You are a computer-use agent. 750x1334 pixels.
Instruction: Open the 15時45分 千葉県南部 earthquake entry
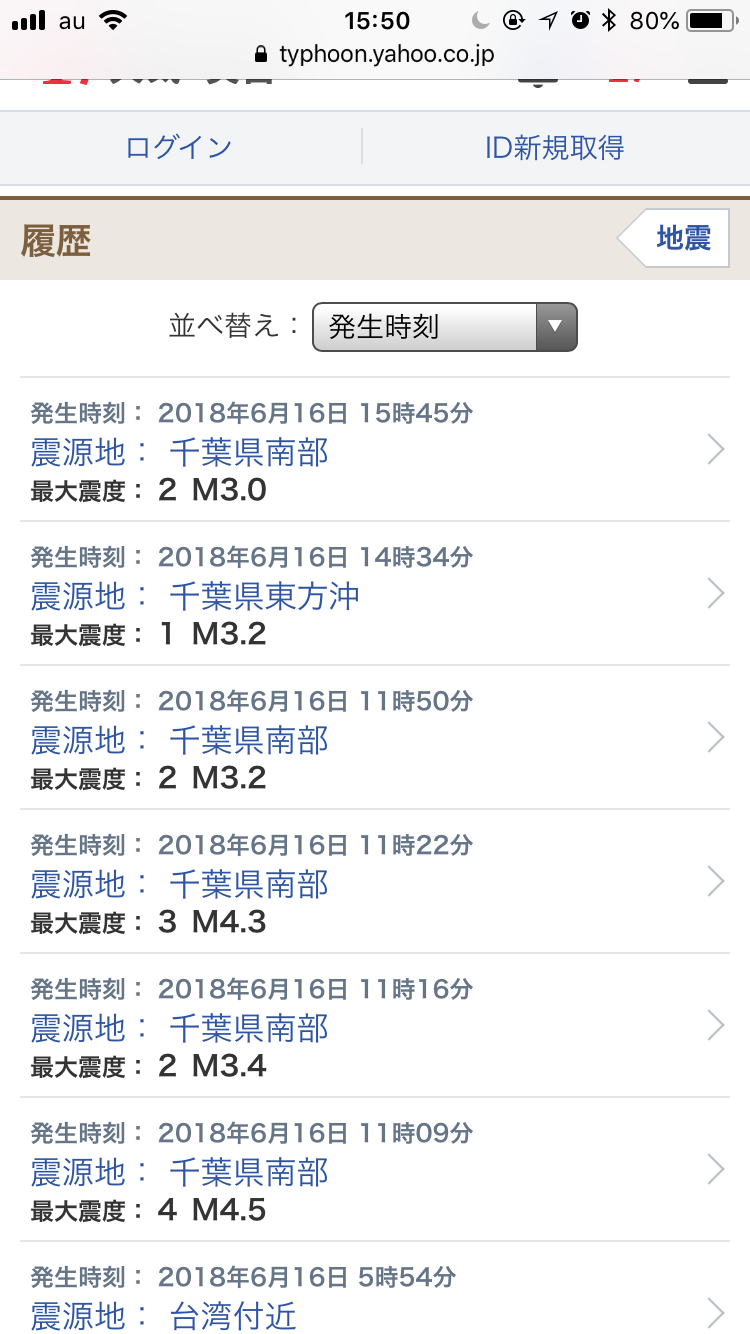pos(375,450)
